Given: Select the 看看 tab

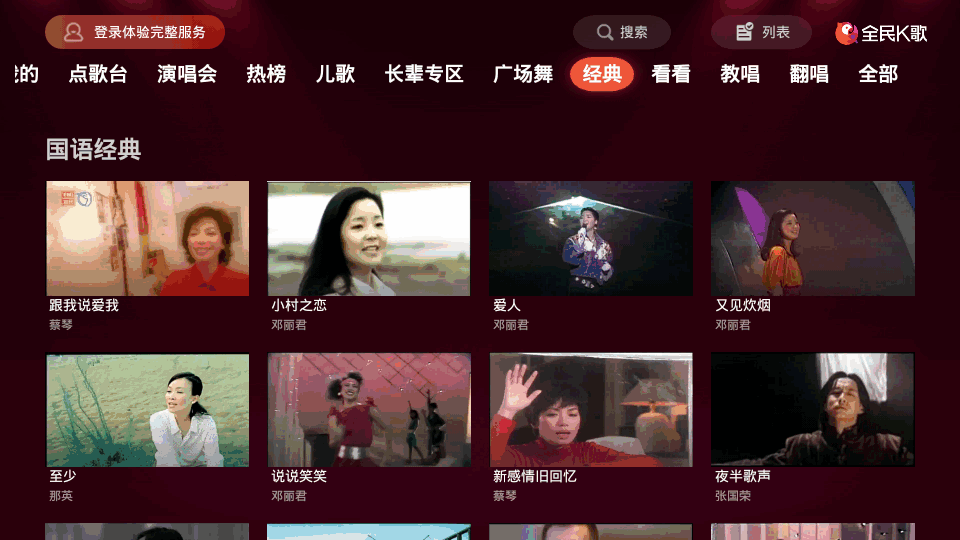Looking at the screenshot, I should click(x=671, y=74).
